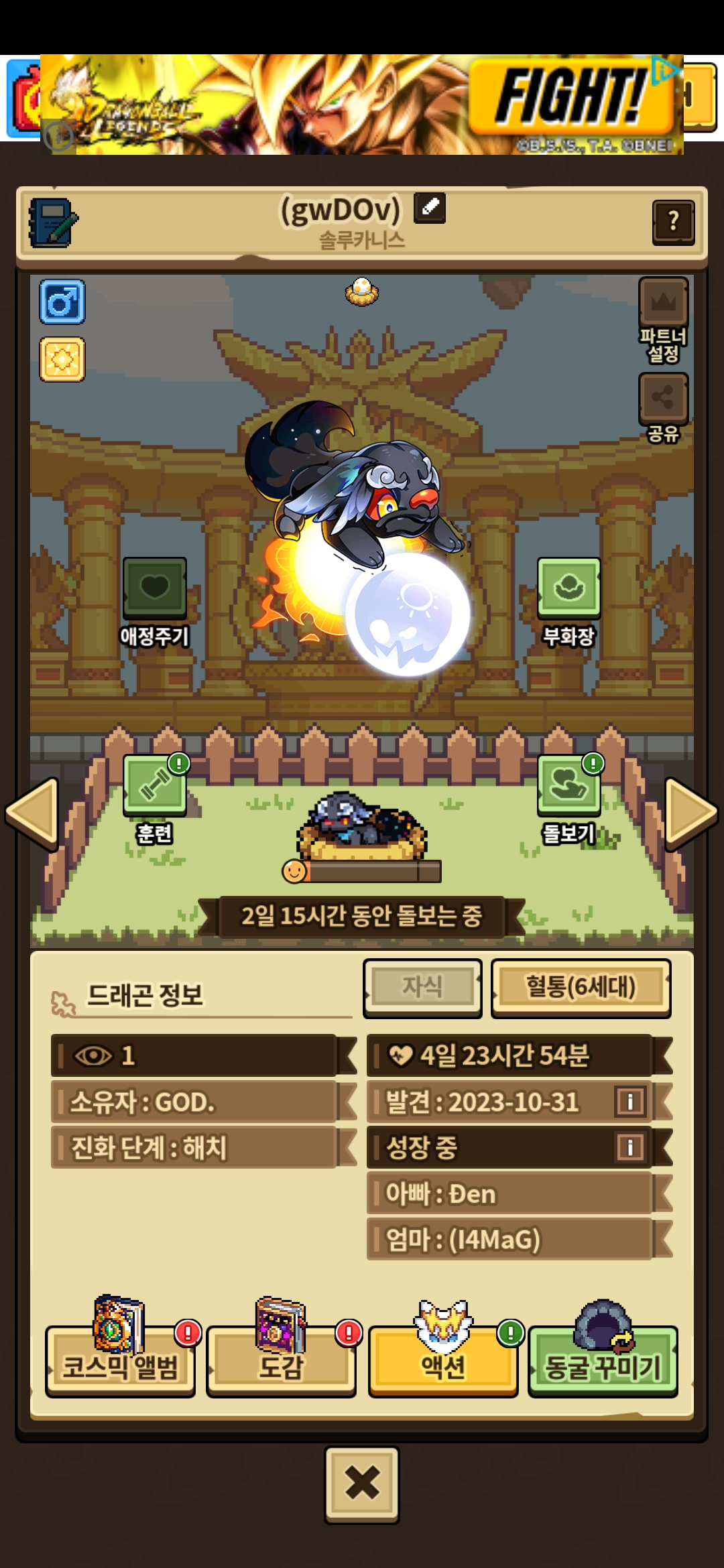Go to previous dragon with left arrow
Screen dimensions: 724x1568
point(32,813)
